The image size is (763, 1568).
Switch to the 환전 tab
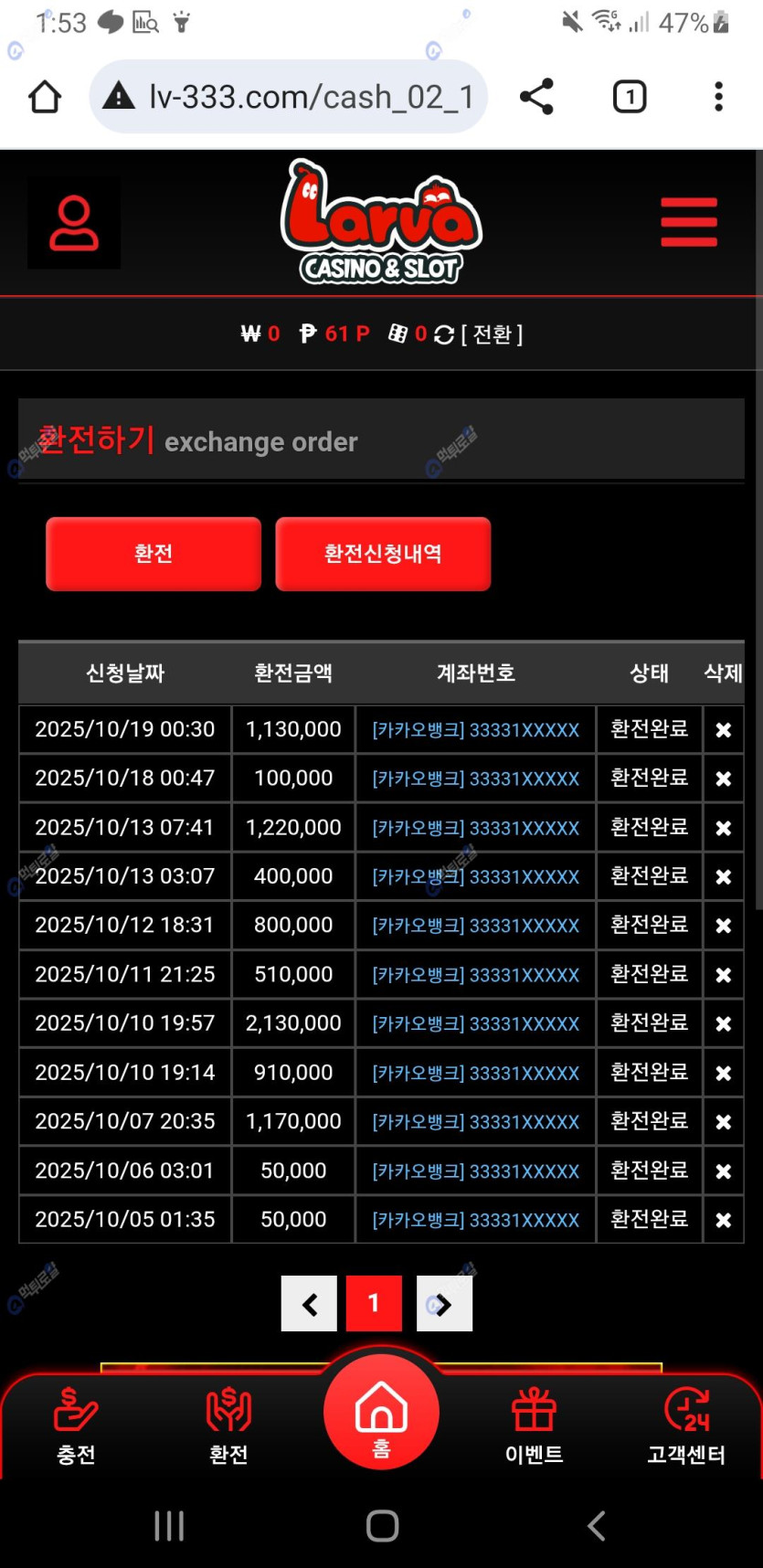[x=154, y=554]
